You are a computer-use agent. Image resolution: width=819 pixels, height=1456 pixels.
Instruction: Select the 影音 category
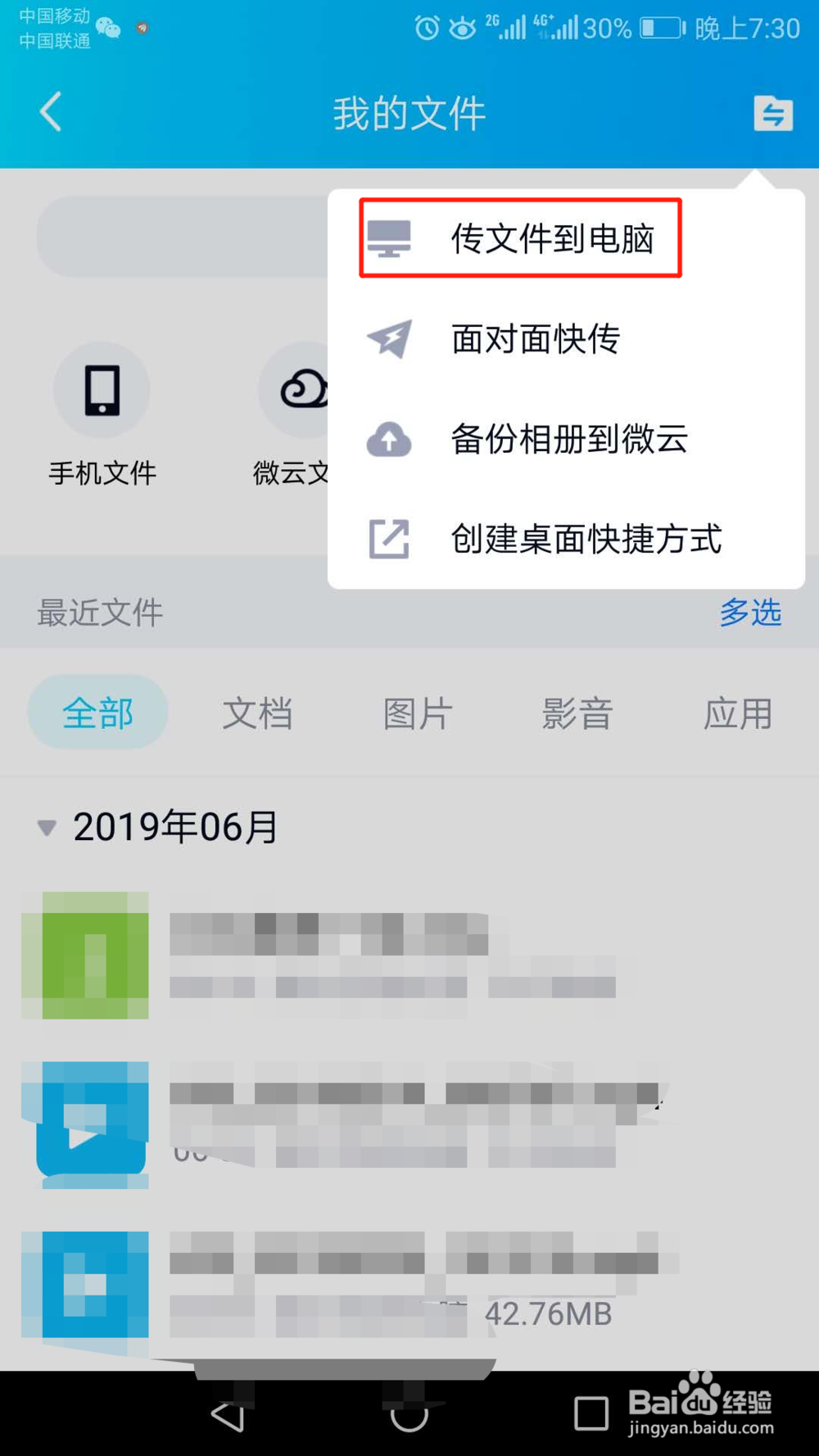pyautogui.click(x=577, y=714)
